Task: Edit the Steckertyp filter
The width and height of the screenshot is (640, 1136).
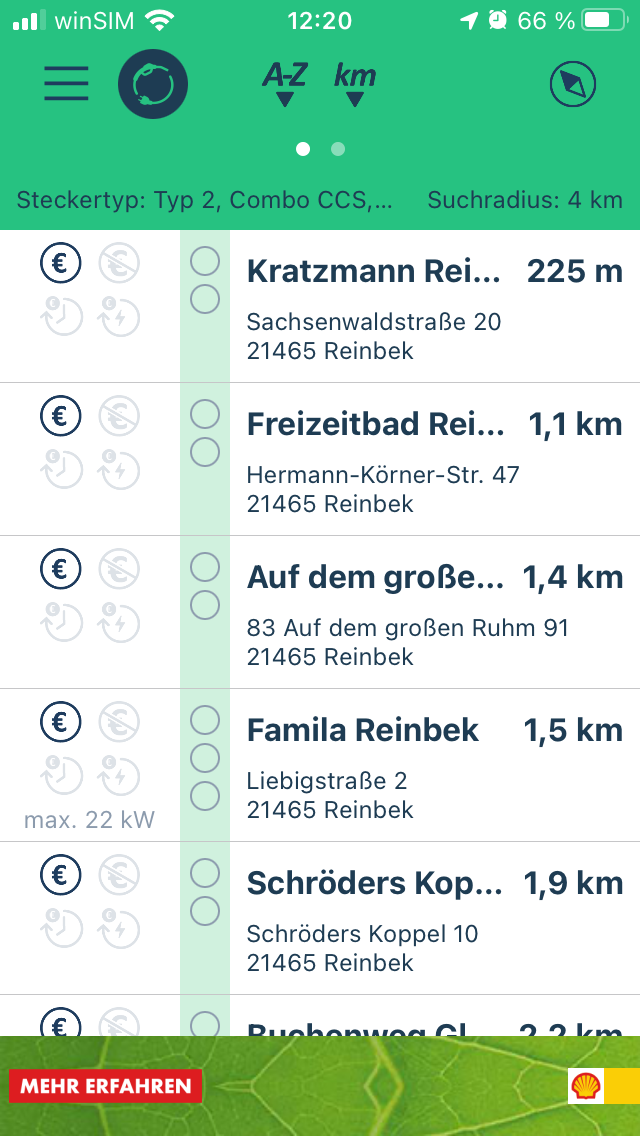Action: pos(204,200)
